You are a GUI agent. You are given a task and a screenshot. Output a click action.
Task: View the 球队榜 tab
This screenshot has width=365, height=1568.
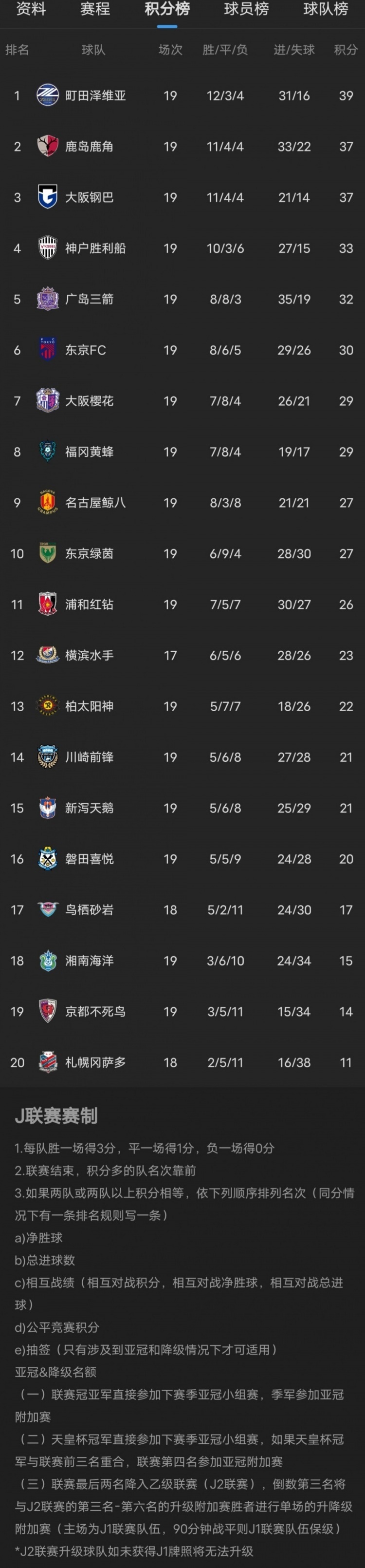click(x=326, y=10)
